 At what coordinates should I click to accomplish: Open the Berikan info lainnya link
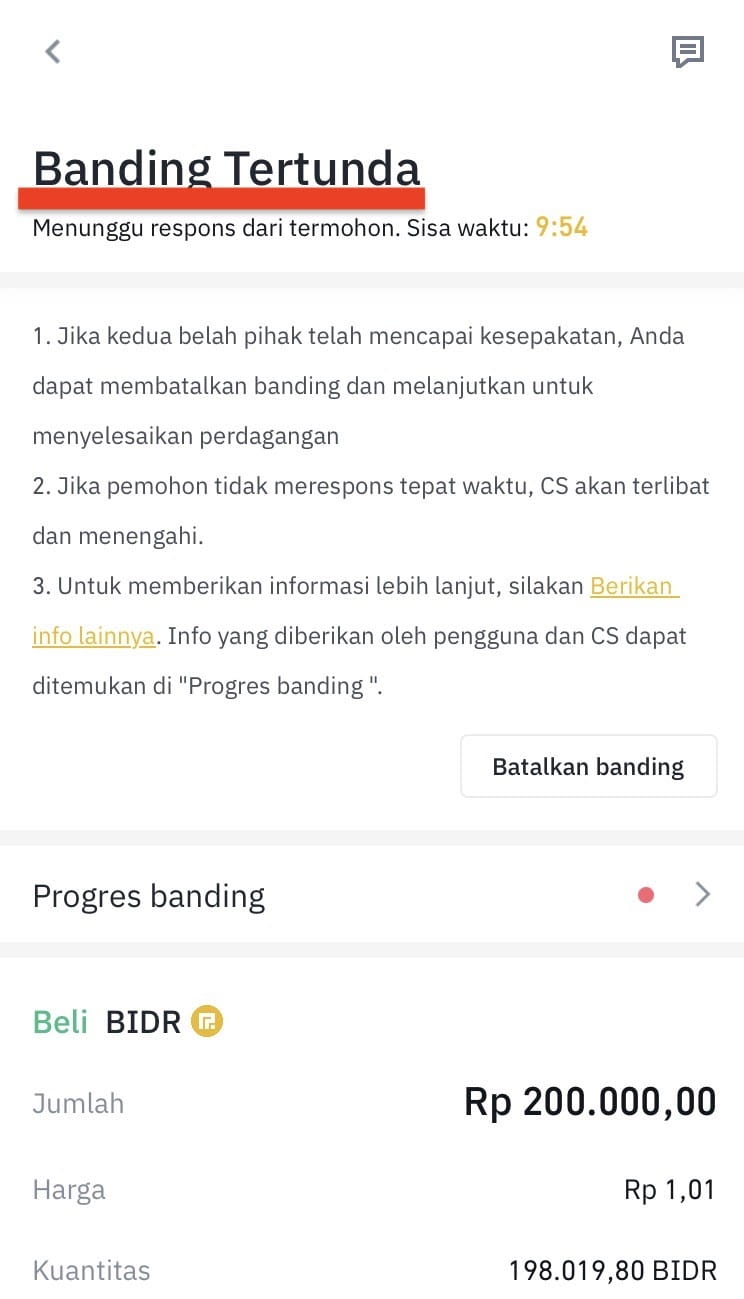[635, 586]
